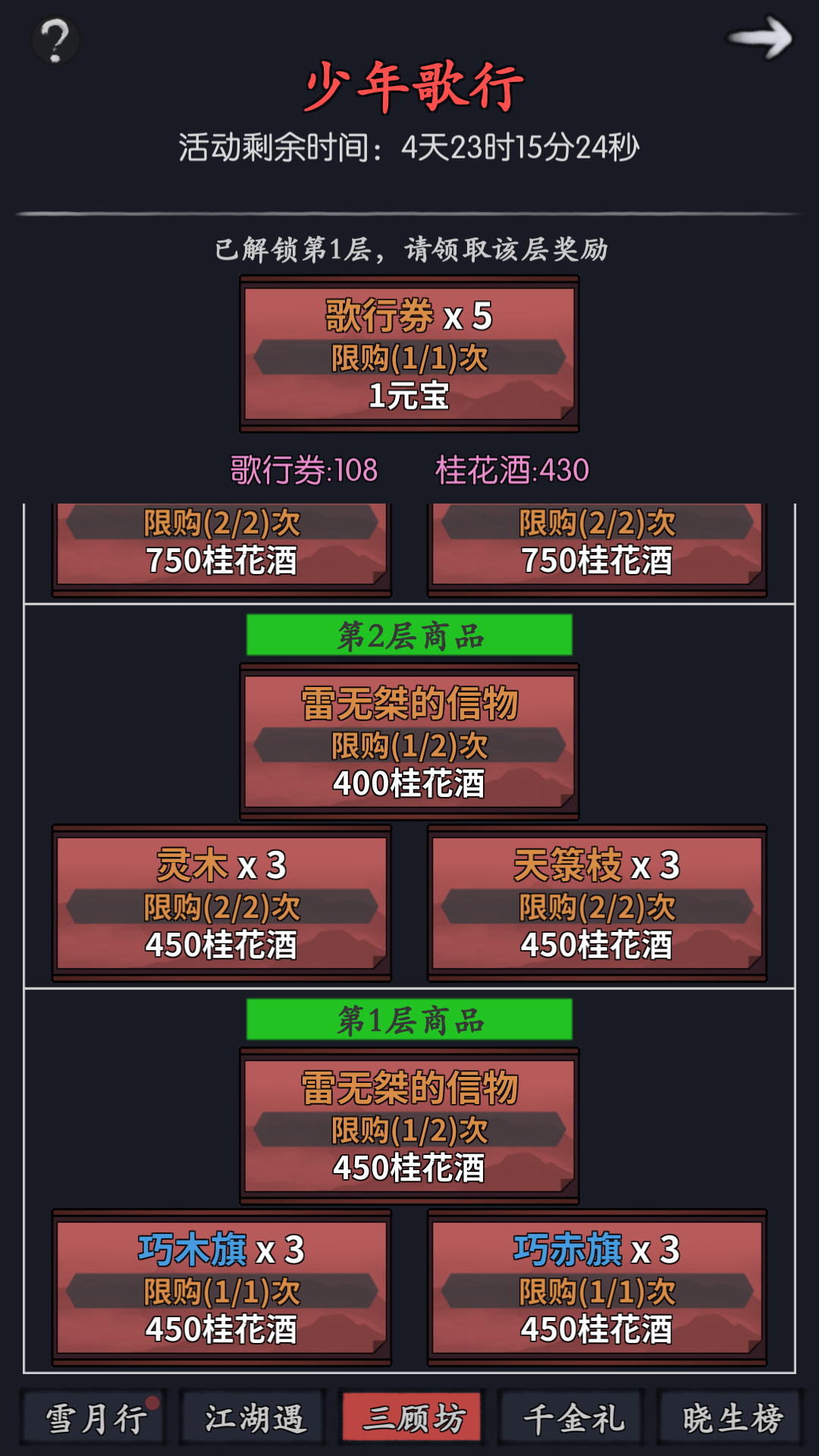View the 晓生榜 tab

tap(730, 1417)
